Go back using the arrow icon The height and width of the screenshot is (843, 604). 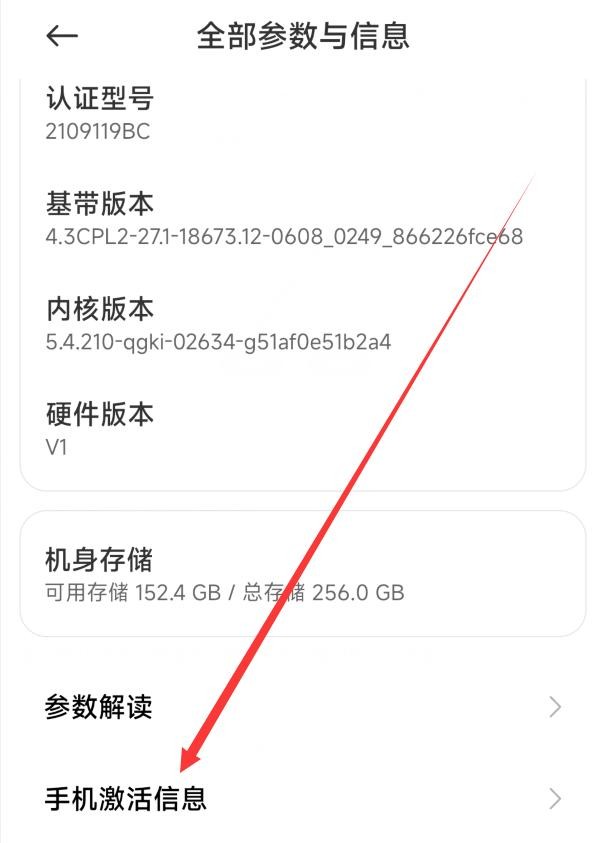click(x=62, y=36)
